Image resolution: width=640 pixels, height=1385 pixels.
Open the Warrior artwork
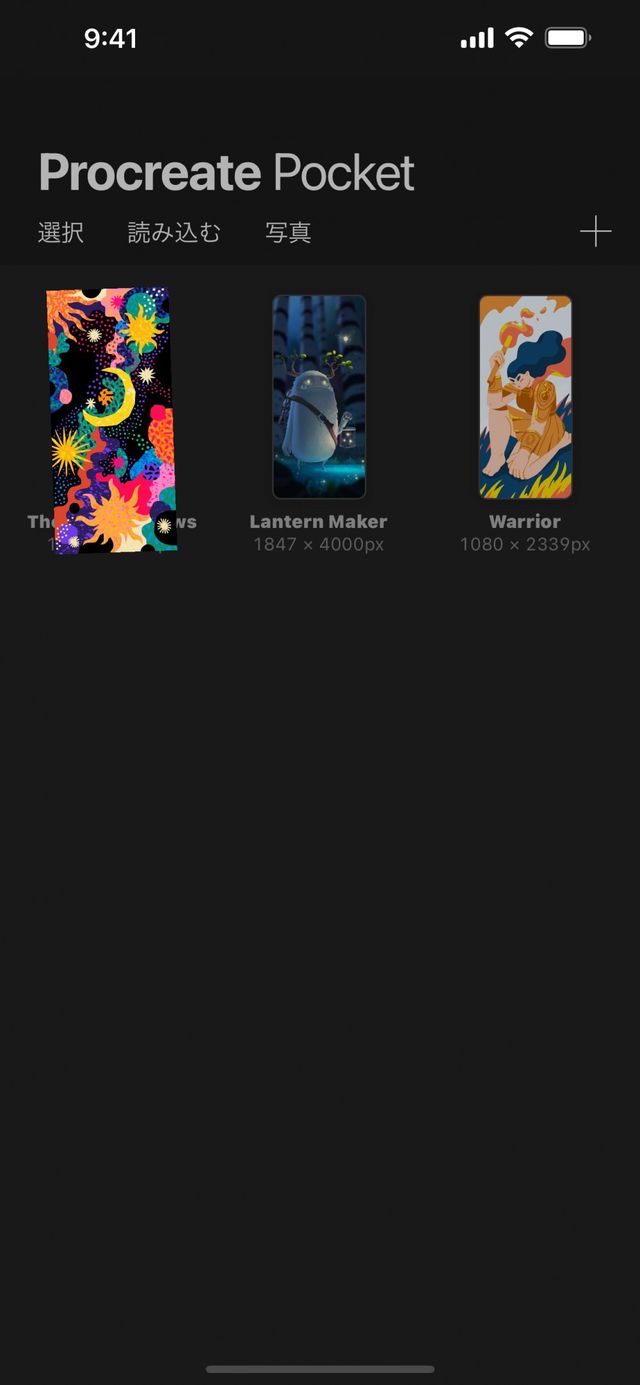(x=525, y=397)
